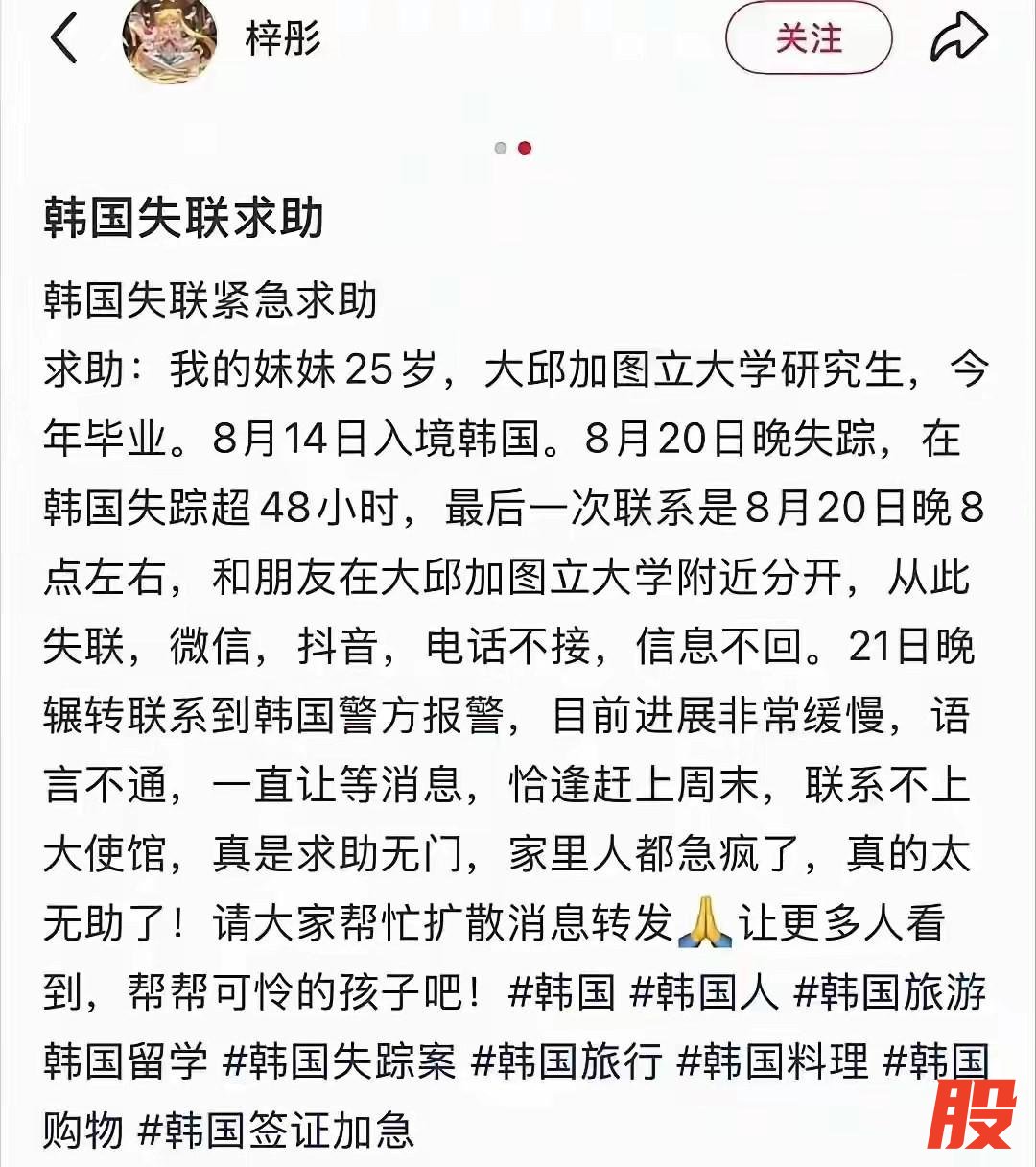
Task: Follow the author with 关注 button
Action: [x=809, y=39]
